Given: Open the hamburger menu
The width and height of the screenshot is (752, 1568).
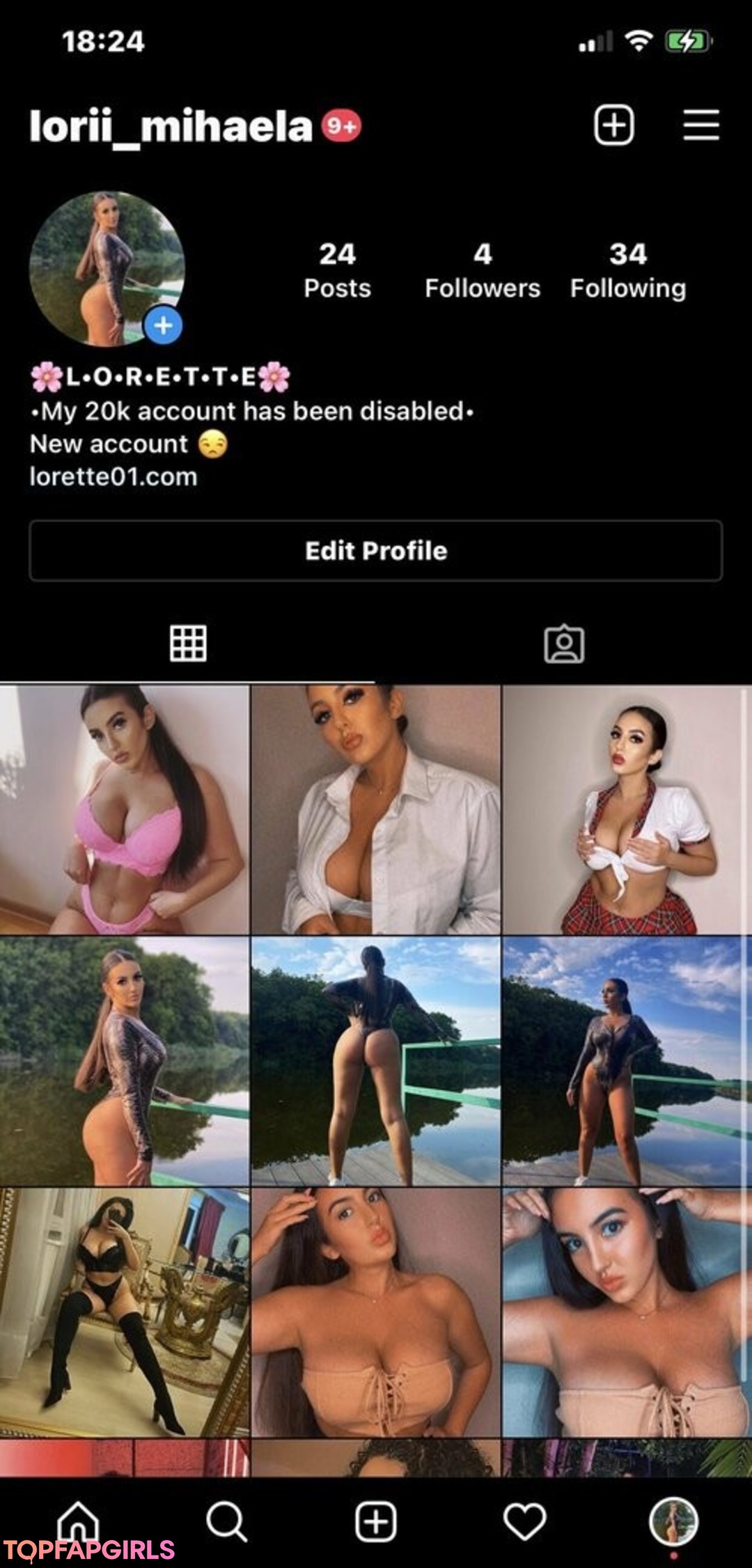Looking at the screenshot, I should coord(700,125).
